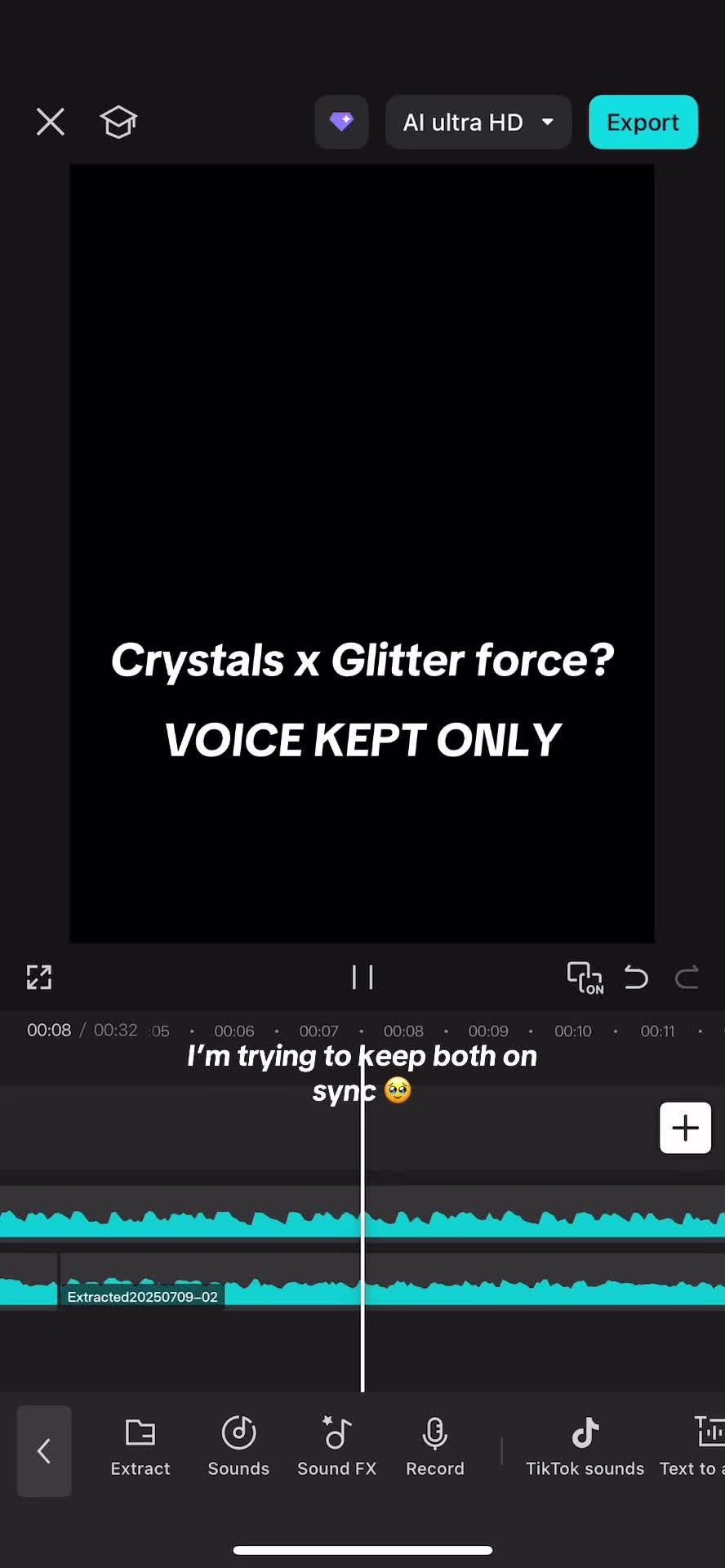Close the editing project
Viewport: 725px width, 1568px height.
click(x=51, y=122)
